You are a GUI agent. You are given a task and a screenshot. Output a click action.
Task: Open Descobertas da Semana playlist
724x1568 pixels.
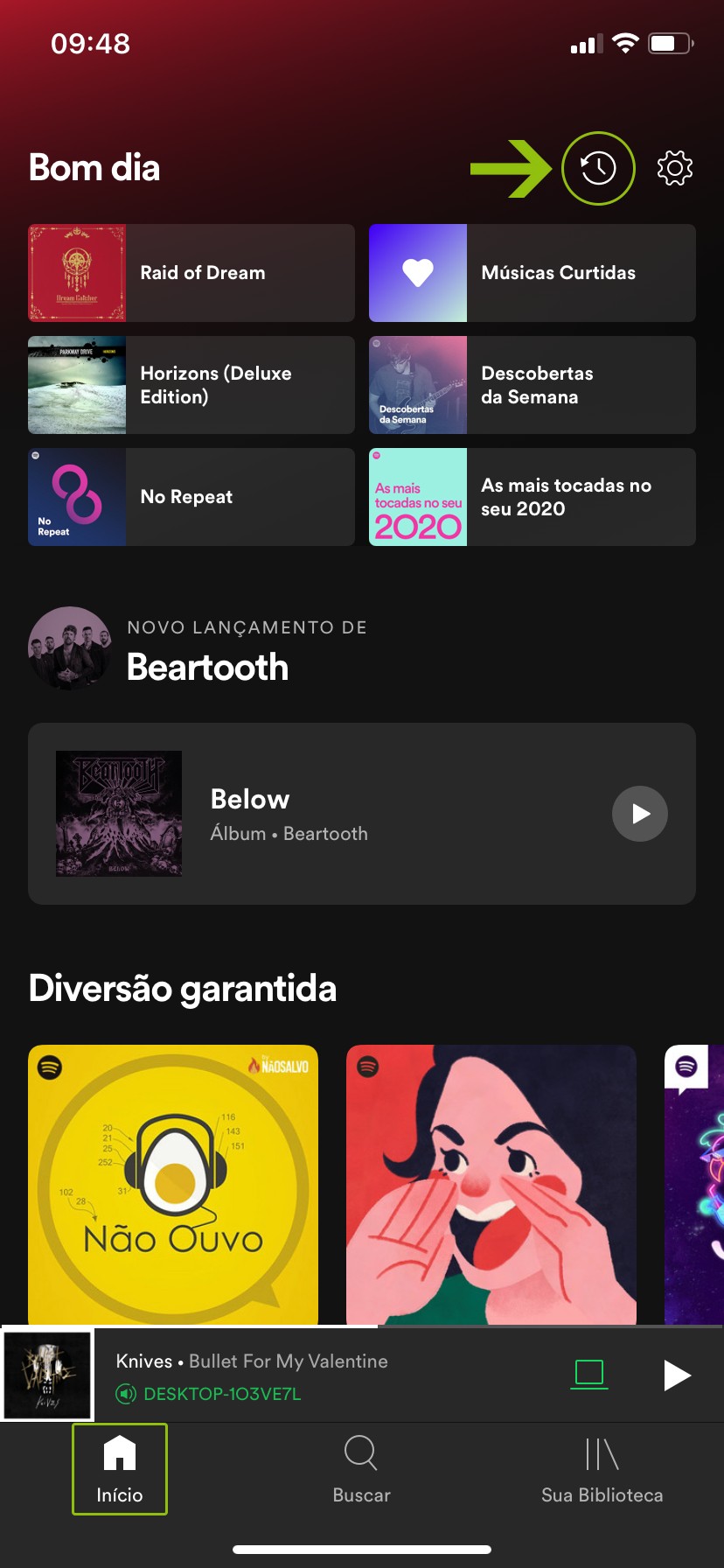[x=533, y=385]
